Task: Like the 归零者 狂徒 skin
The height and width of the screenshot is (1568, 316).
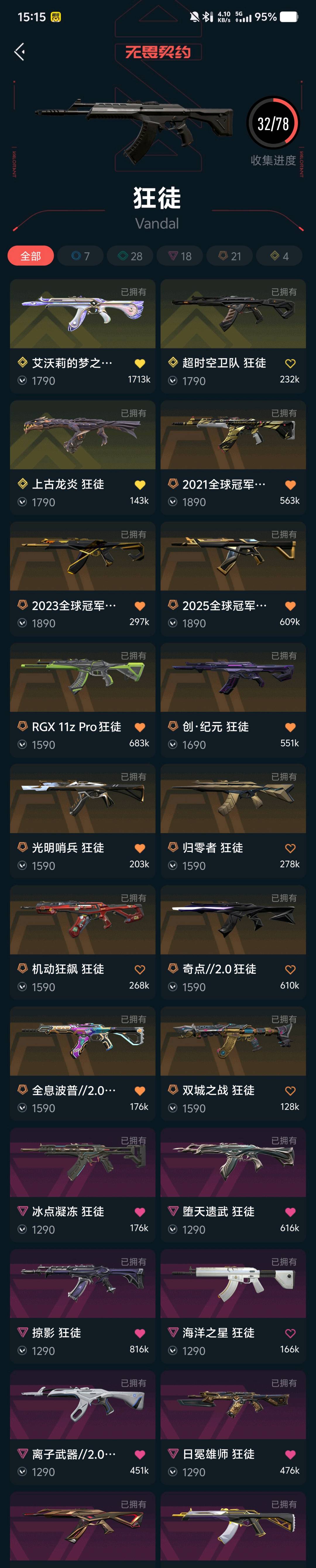Action: 291,849
